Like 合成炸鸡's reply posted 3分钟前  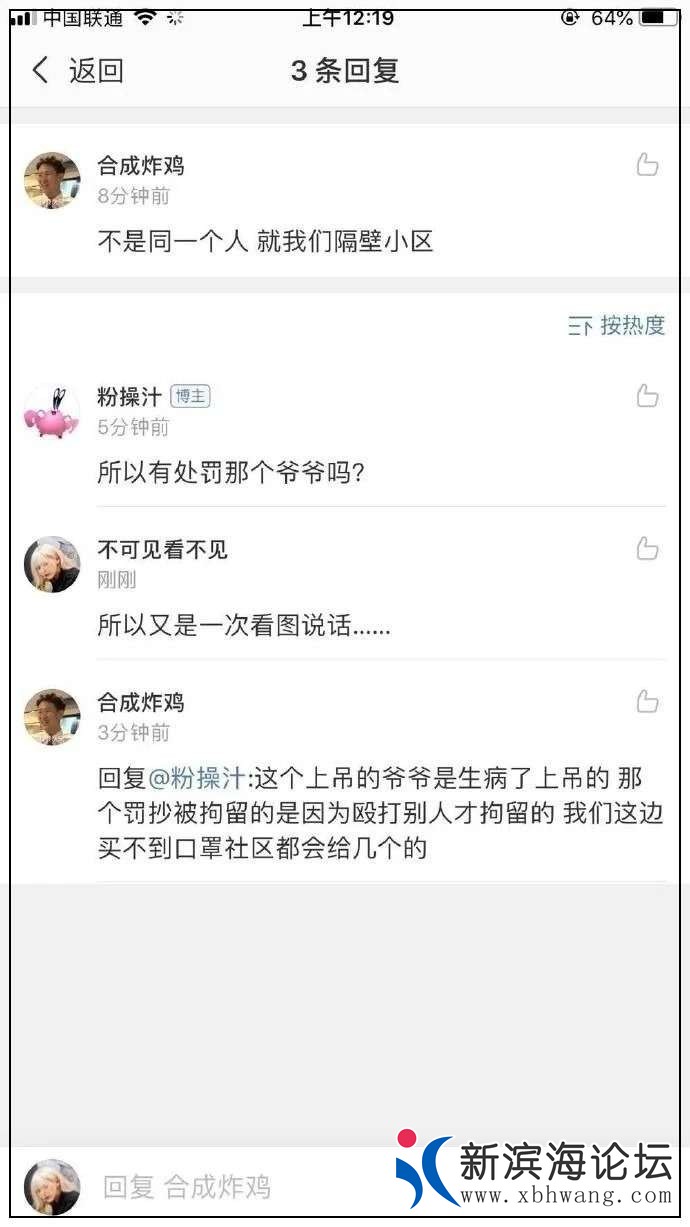point(648,701)
